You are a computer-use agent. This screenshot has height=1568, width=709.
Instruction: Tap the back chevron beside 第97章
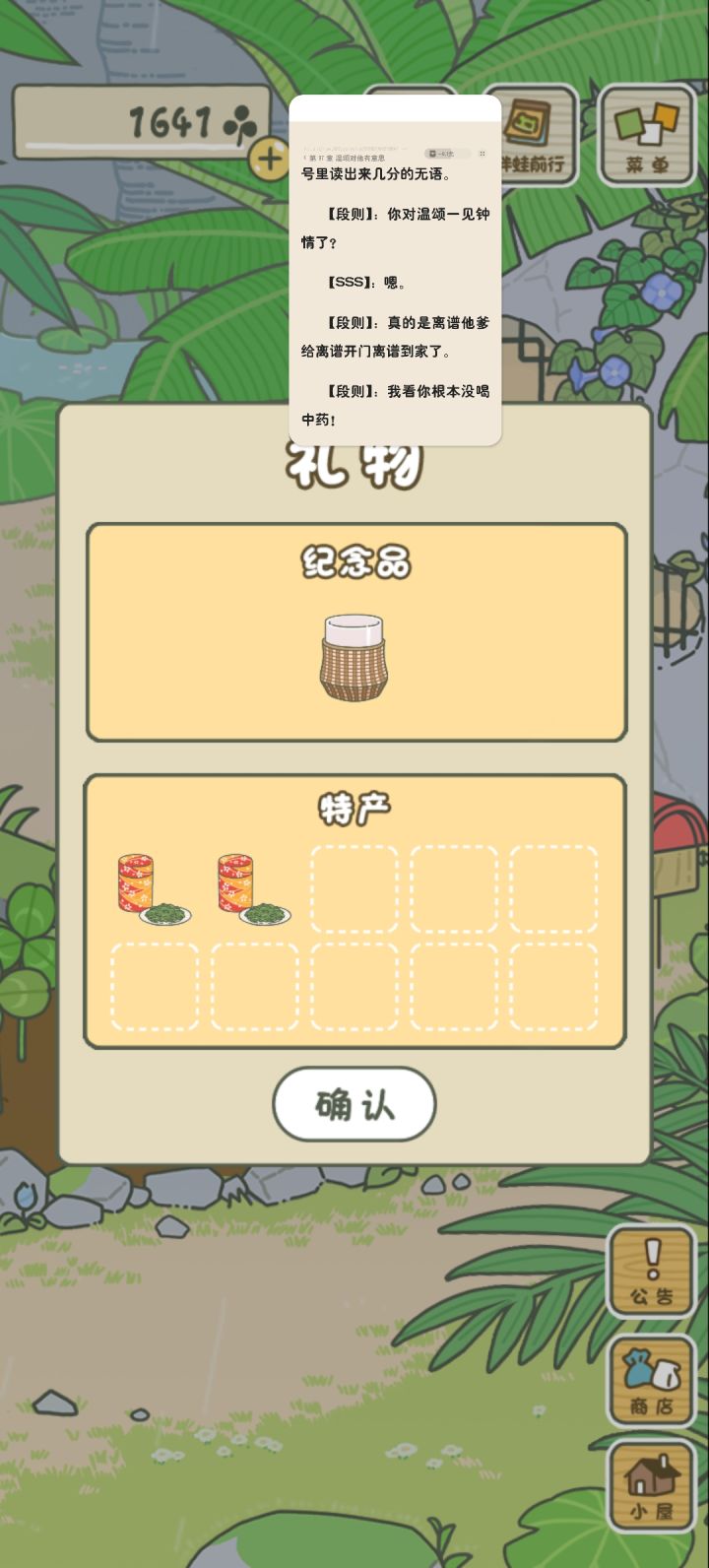[303, 155]
